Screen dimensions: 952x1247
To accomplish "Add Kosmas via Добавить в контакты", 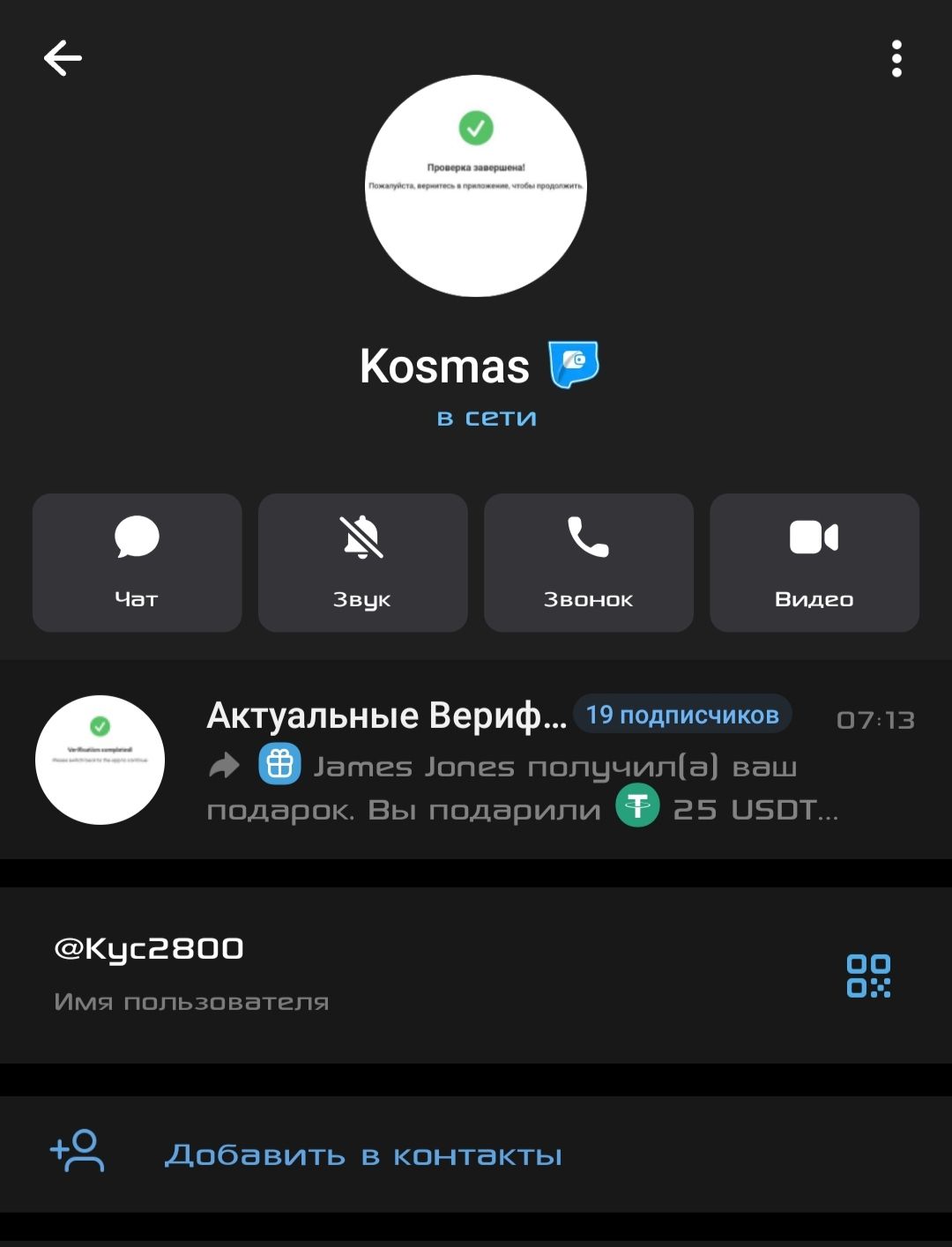I will coord(362,1154).
